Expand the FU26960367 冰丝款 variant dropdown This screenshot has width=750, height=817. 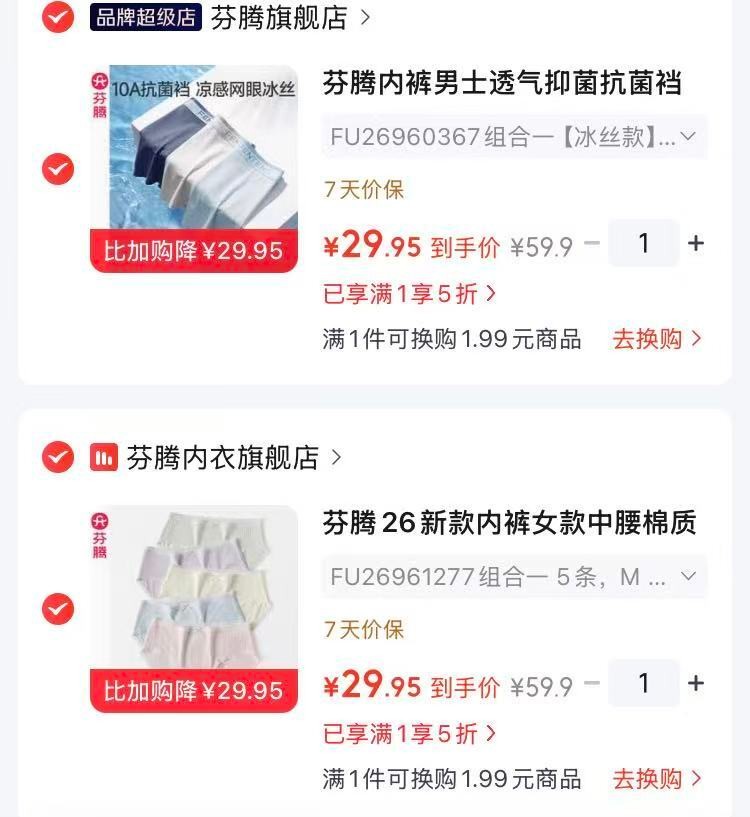tap(514, 137)
